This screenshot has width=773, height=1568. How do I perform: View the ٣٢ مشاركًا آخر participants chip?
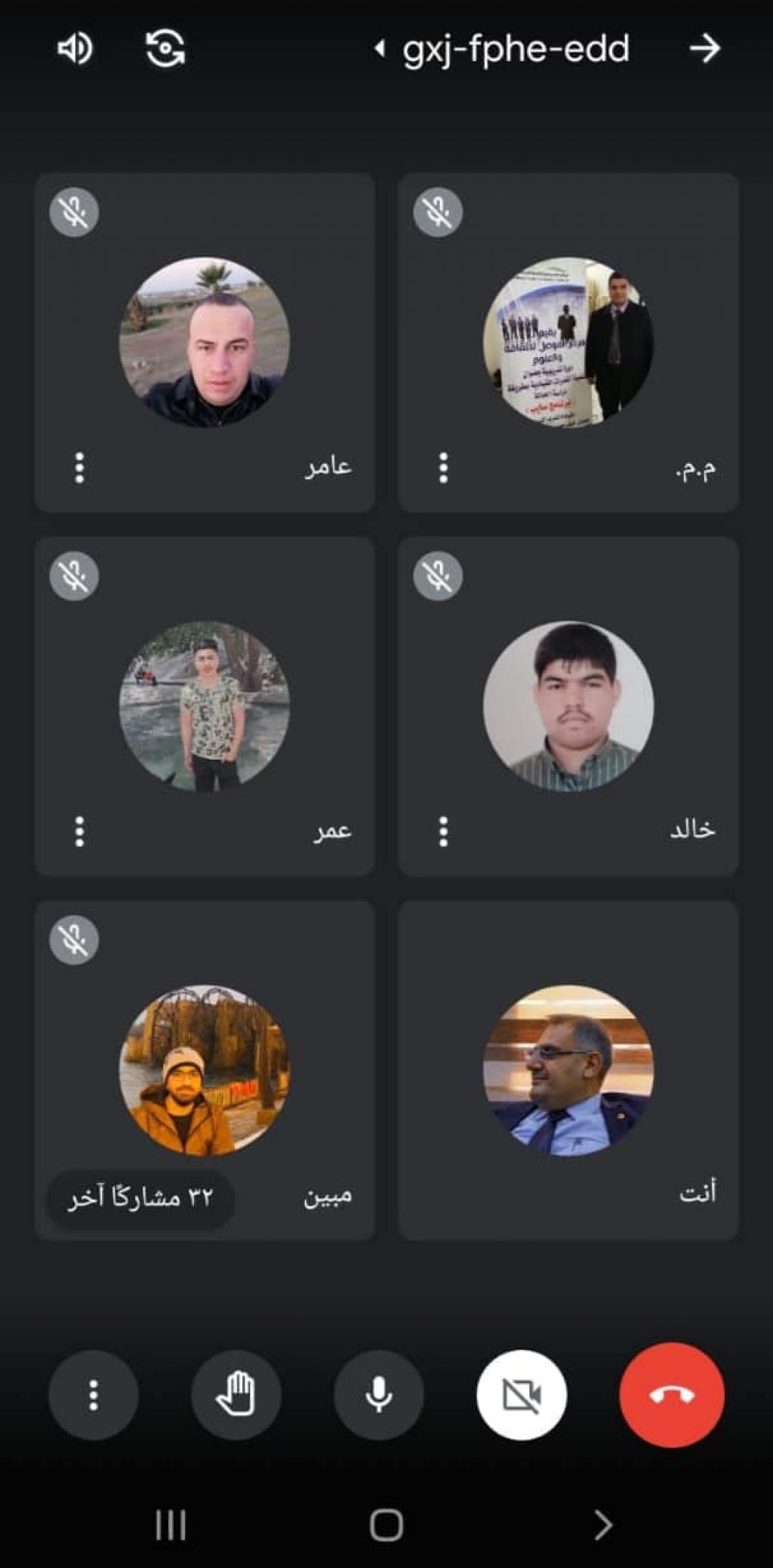(140, 1198)
